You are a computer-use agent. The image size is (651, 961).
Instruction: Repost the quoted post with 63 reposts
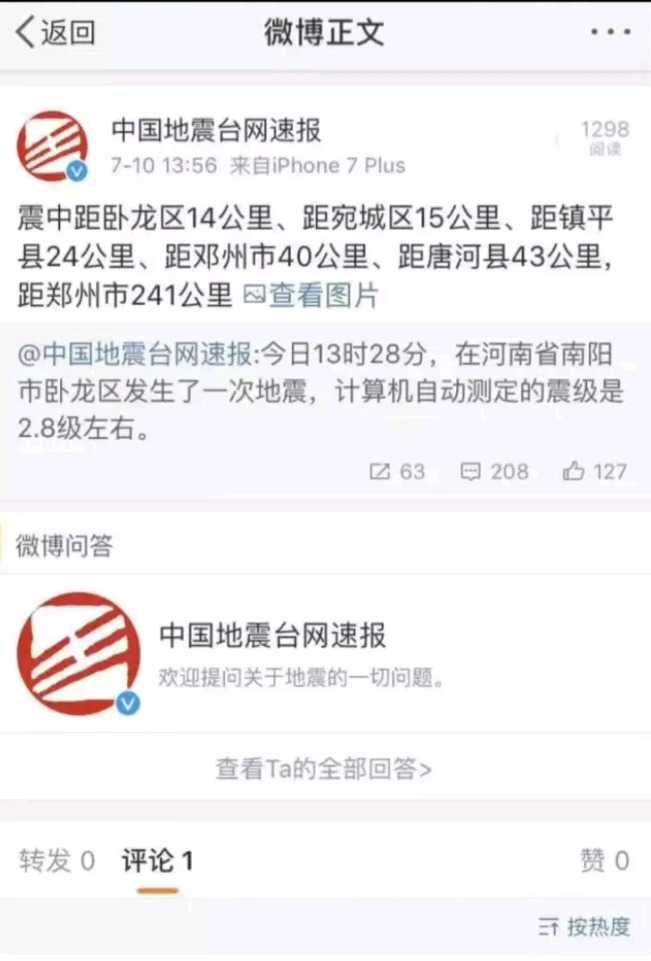pyautogui.click(x=397, y=471)
